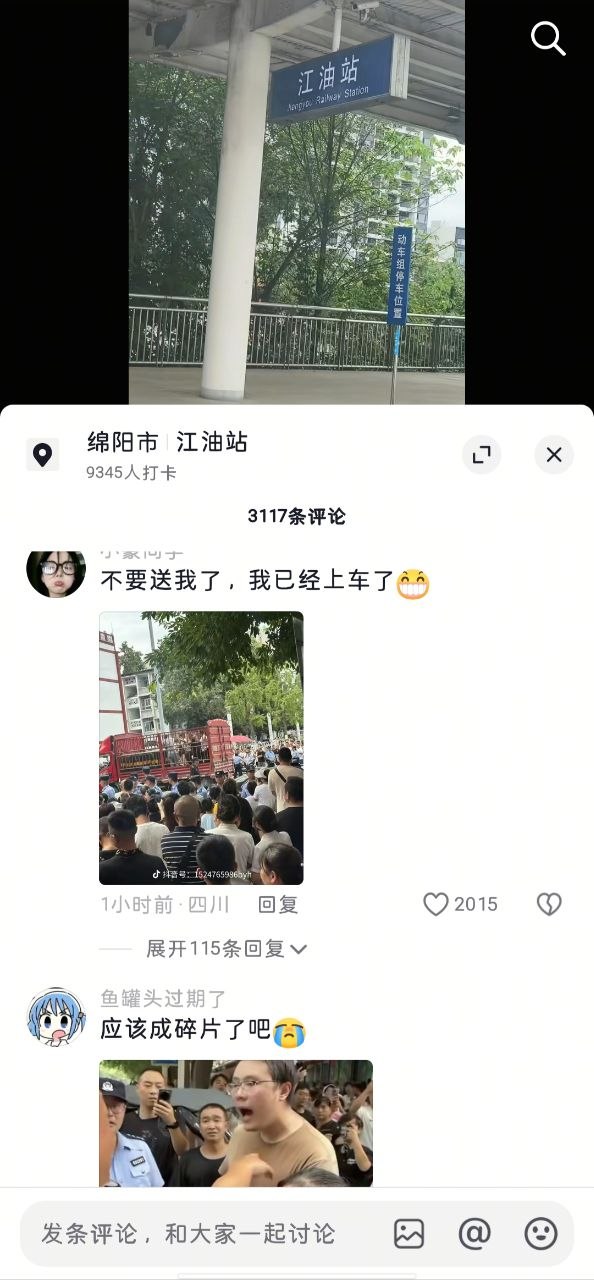Like the comment with 2015 likes

(x=436, y=904)
